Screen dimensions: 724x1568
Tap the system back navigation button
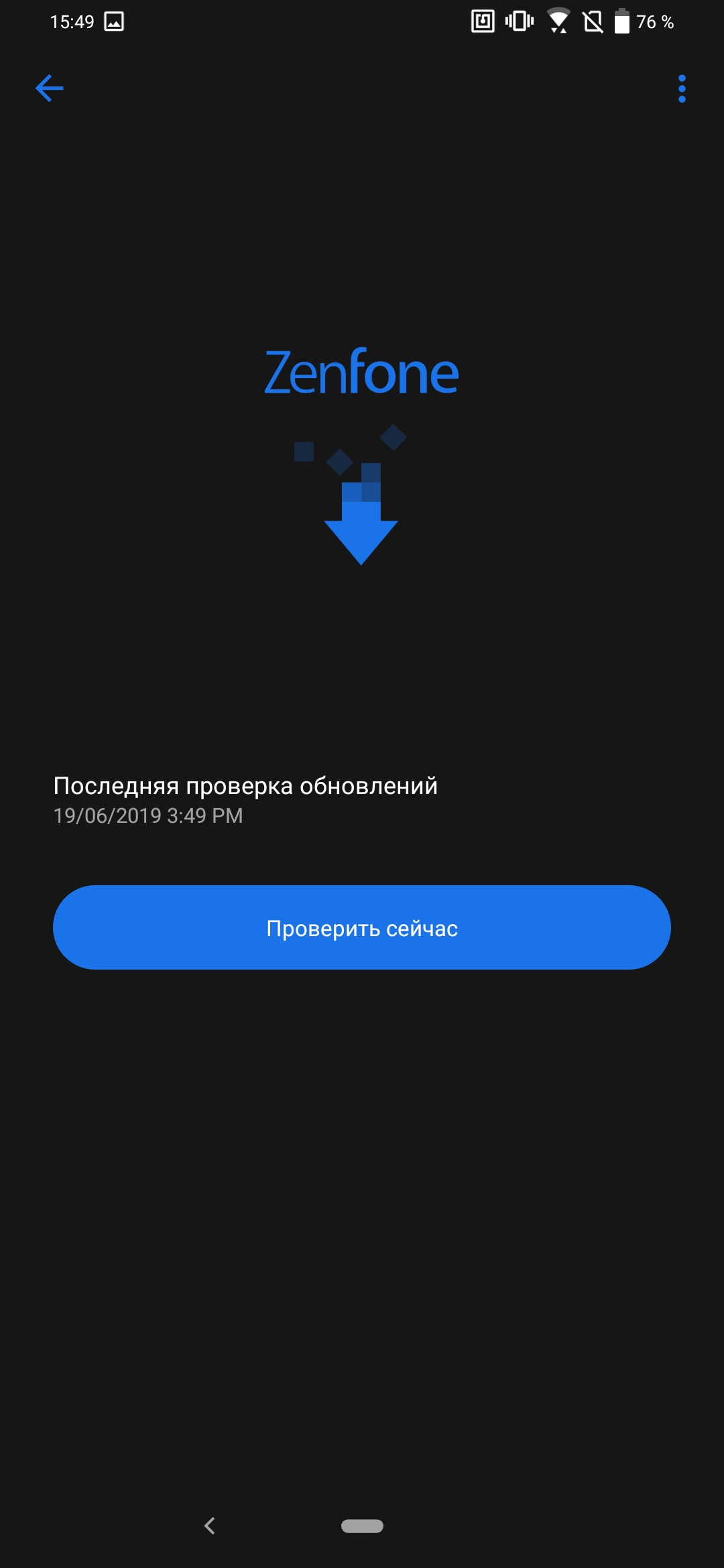210,1526
